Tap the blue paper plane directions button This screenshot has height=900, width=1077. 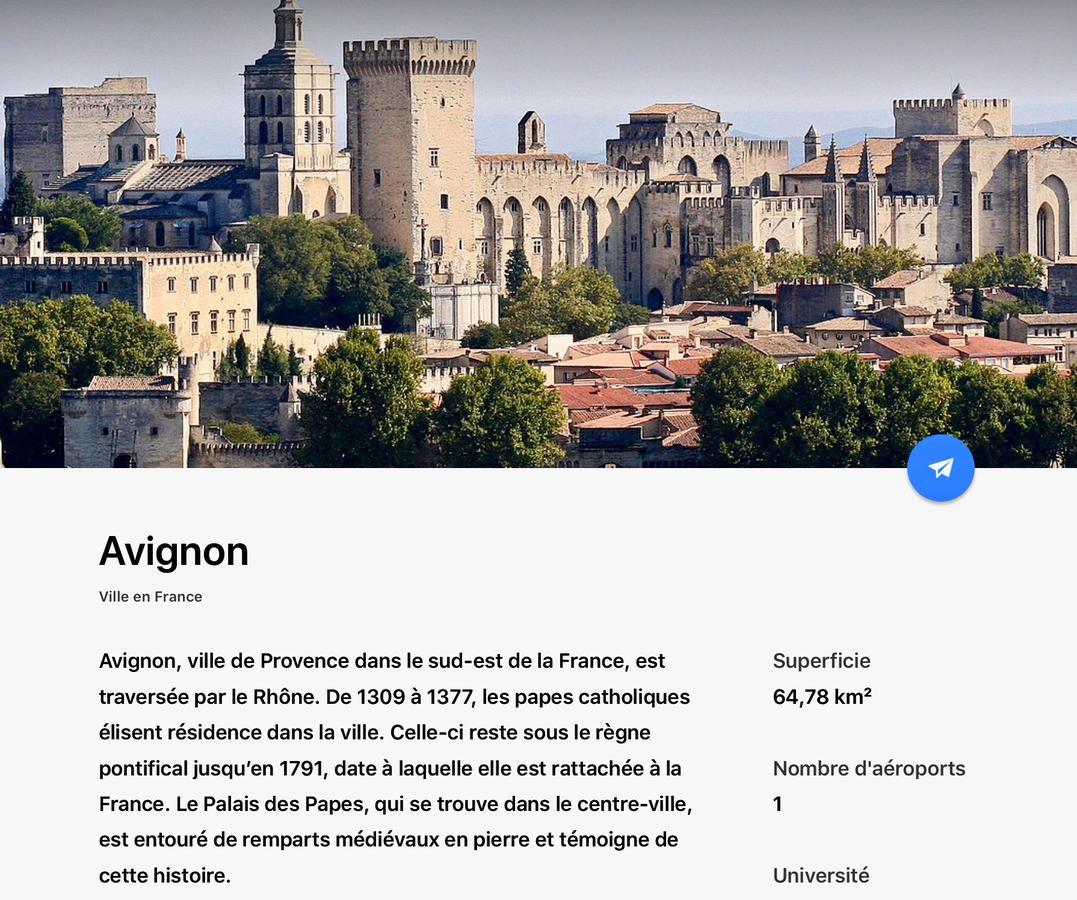(x=940, y=468)
